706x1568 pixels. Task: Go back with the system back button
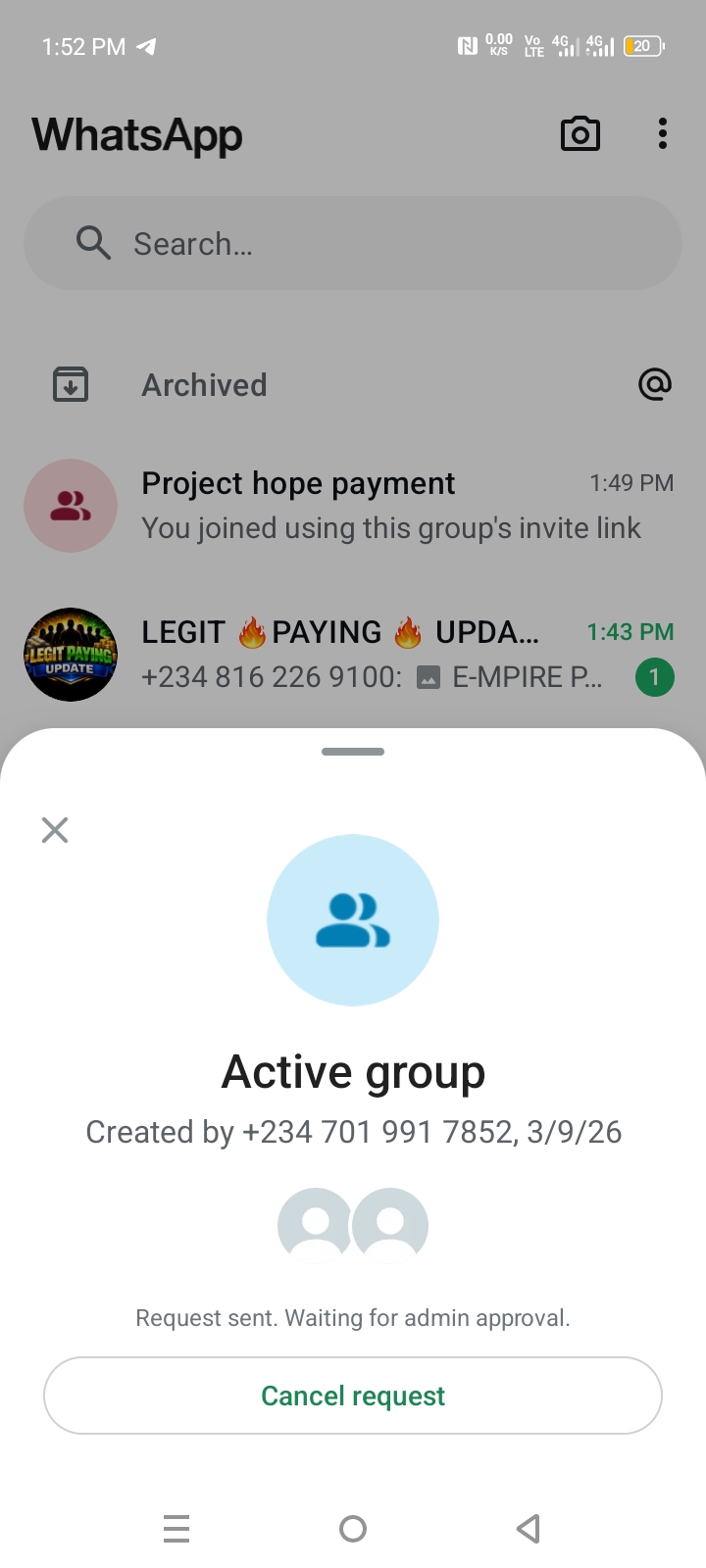[529, 1528]
